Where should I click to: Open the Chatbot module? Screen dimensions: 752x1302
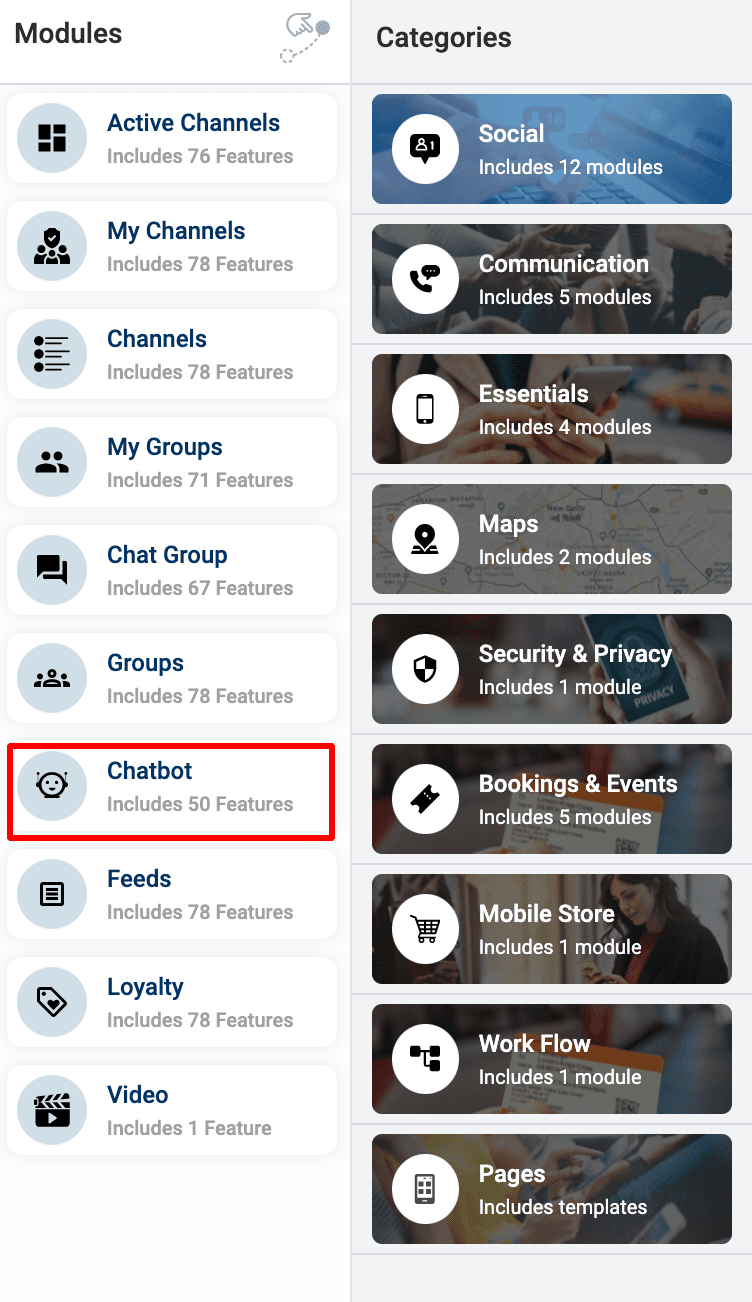(172, 786)
